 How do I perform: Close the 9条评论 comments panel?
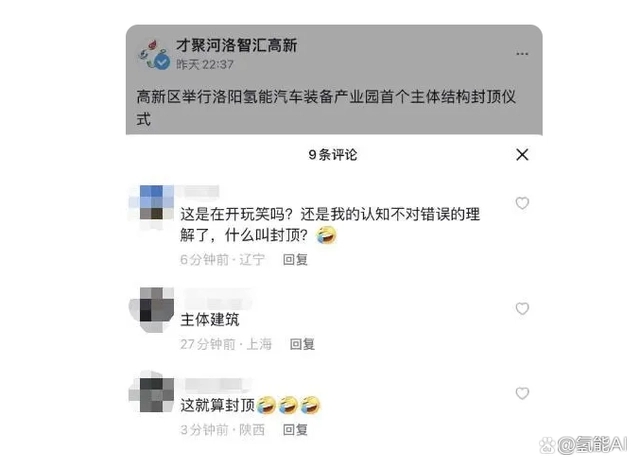[x=521, y=155]
